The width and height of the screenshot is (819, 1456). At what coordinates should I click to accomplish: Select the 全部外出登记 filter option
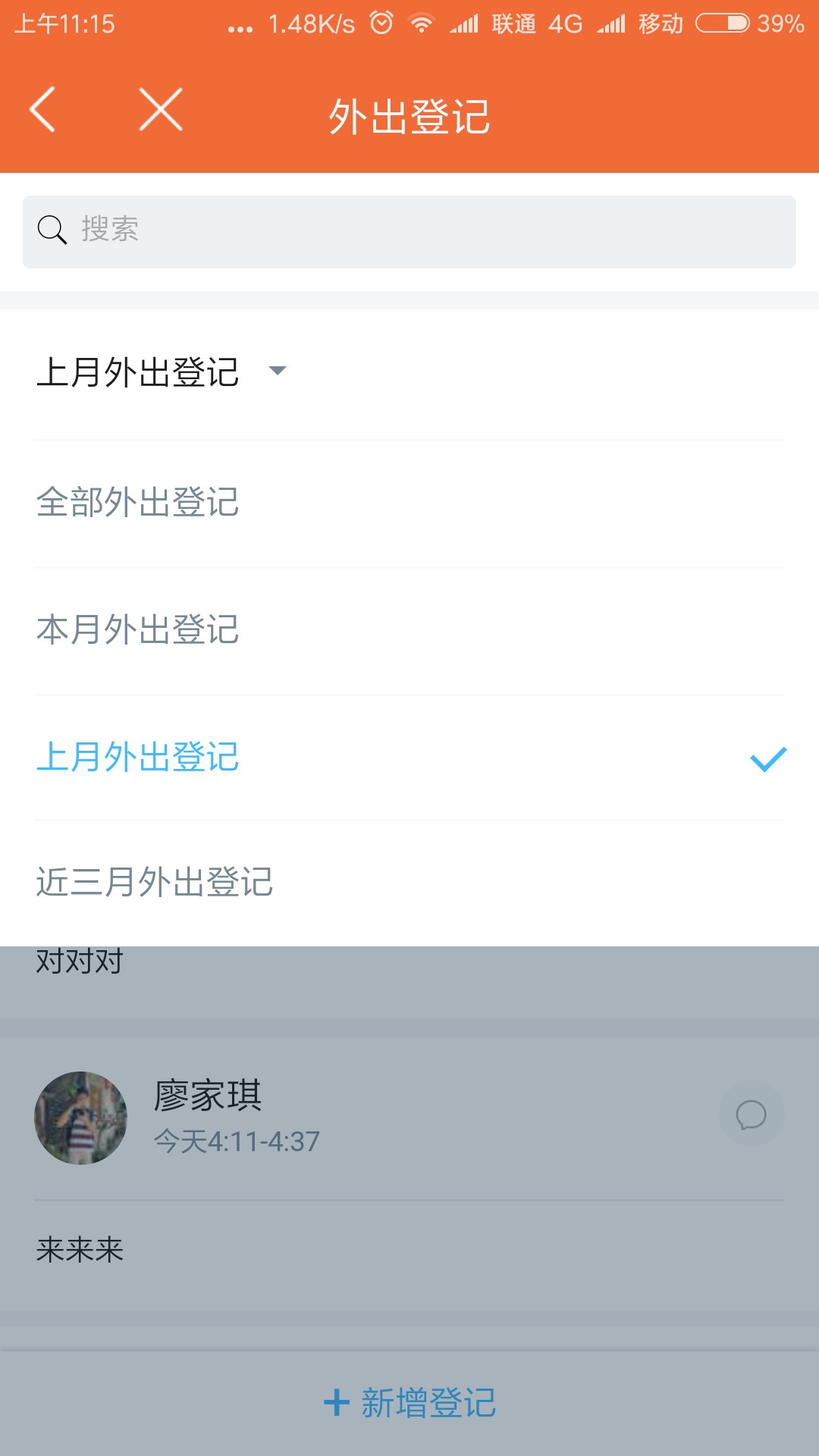139,503
